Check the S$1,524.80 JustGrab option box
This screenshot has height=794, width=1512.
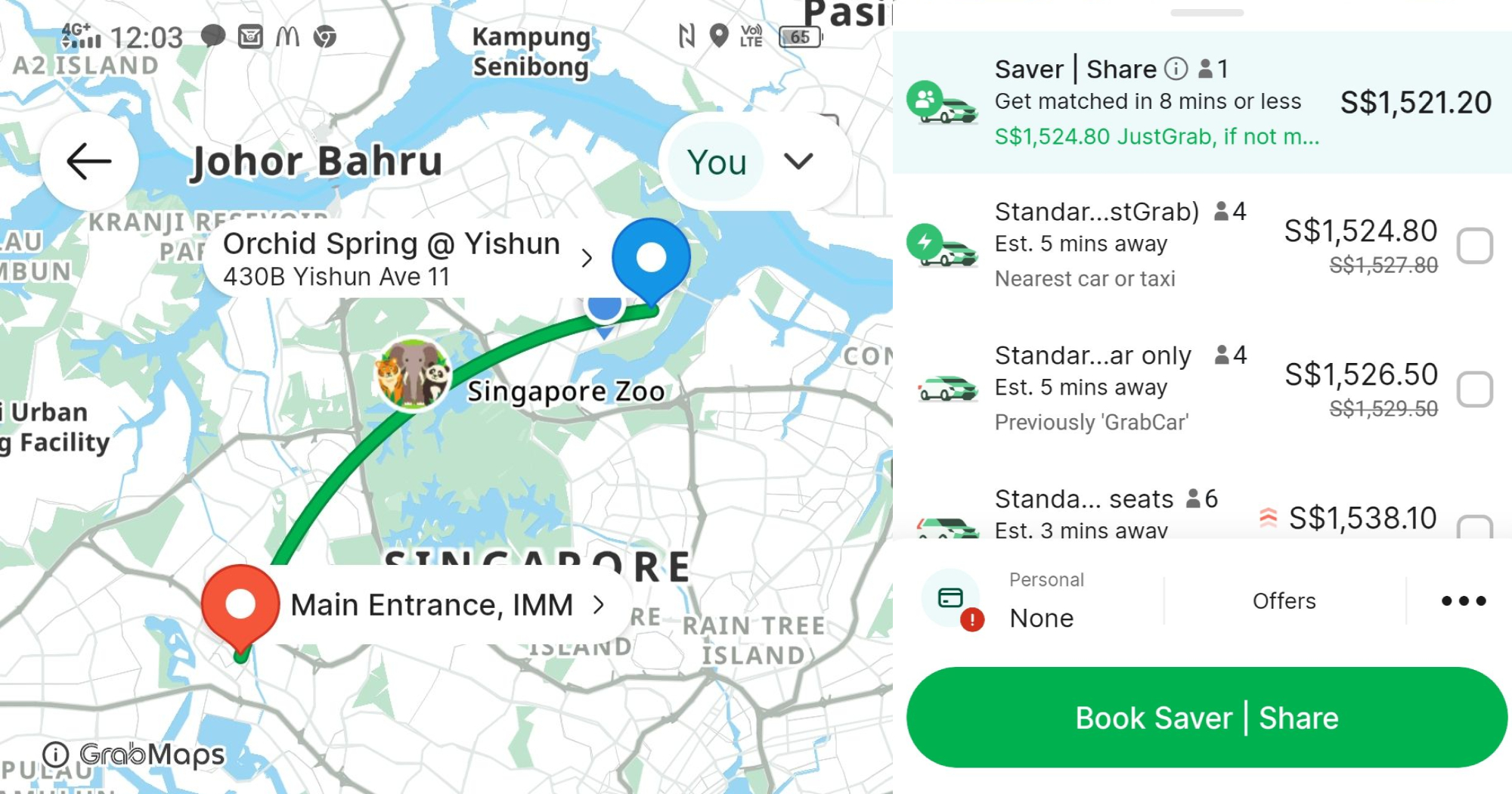[x=1474, y=246]
